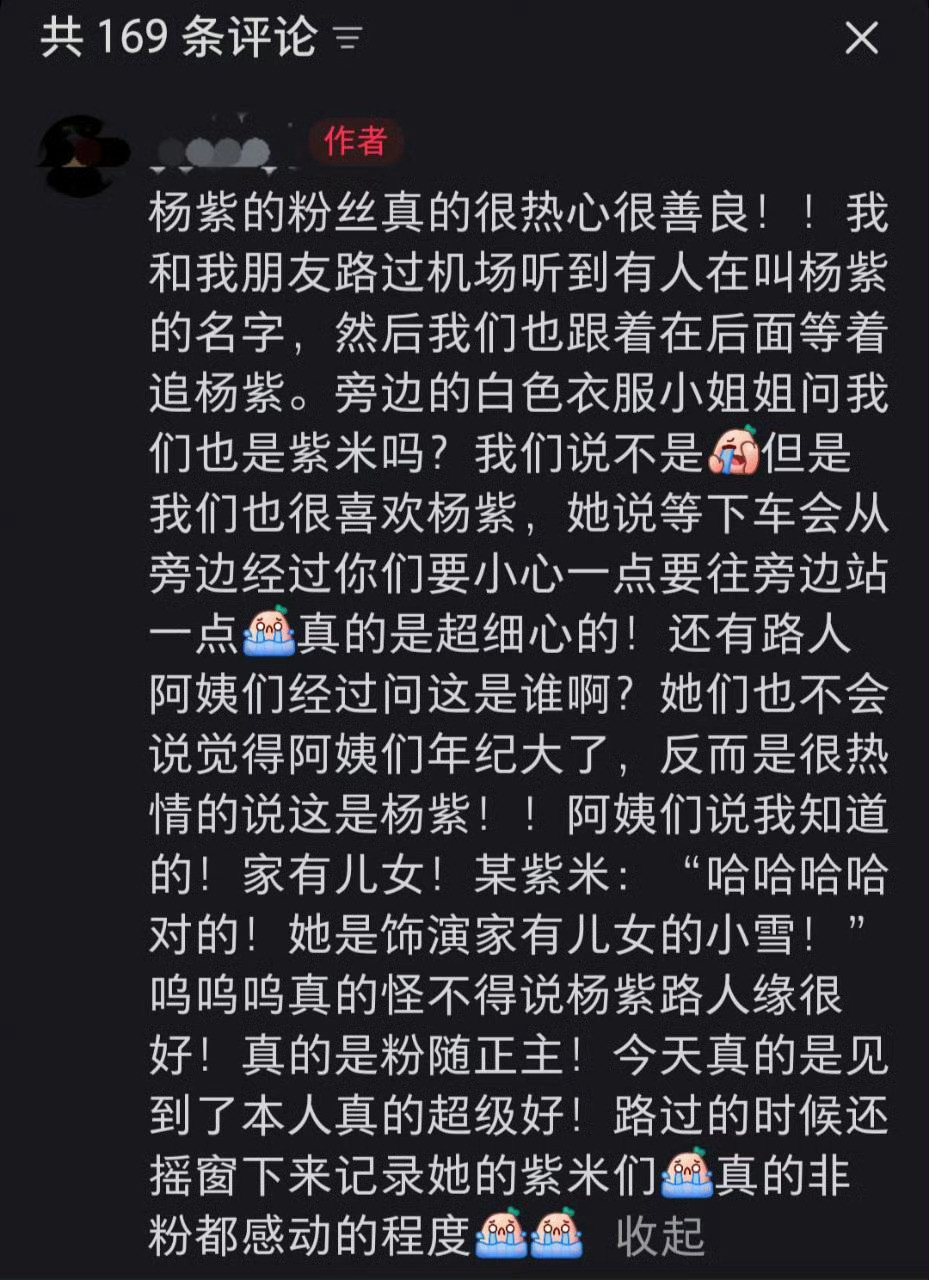Collapse the long comment with 收起

point(663,1236)
